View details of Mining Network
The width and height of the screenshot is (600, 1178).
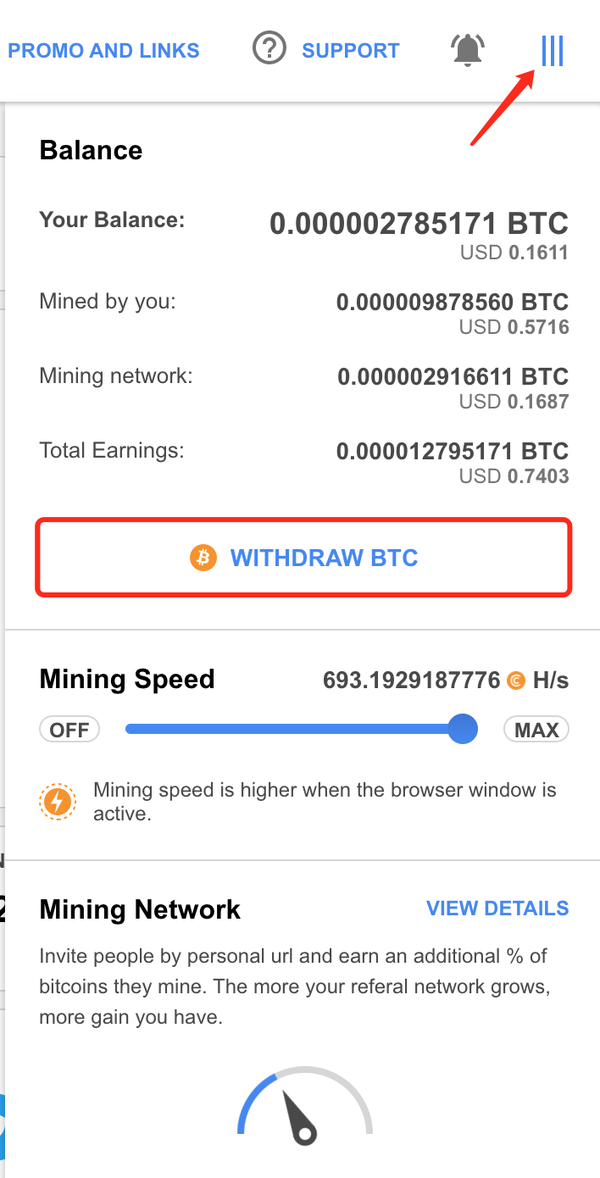tap(497, 908)
